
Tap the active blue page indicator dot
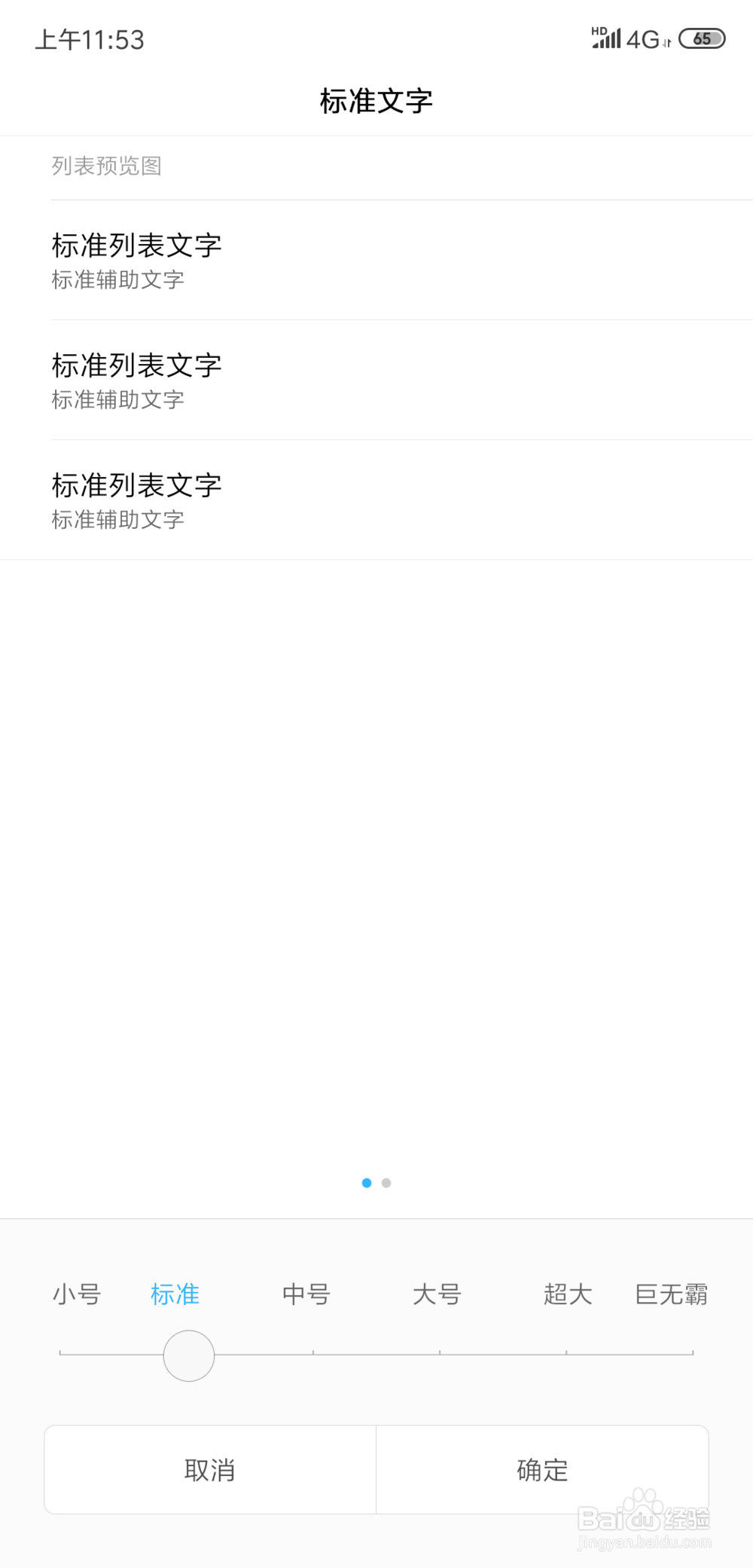pos(367,1182)
